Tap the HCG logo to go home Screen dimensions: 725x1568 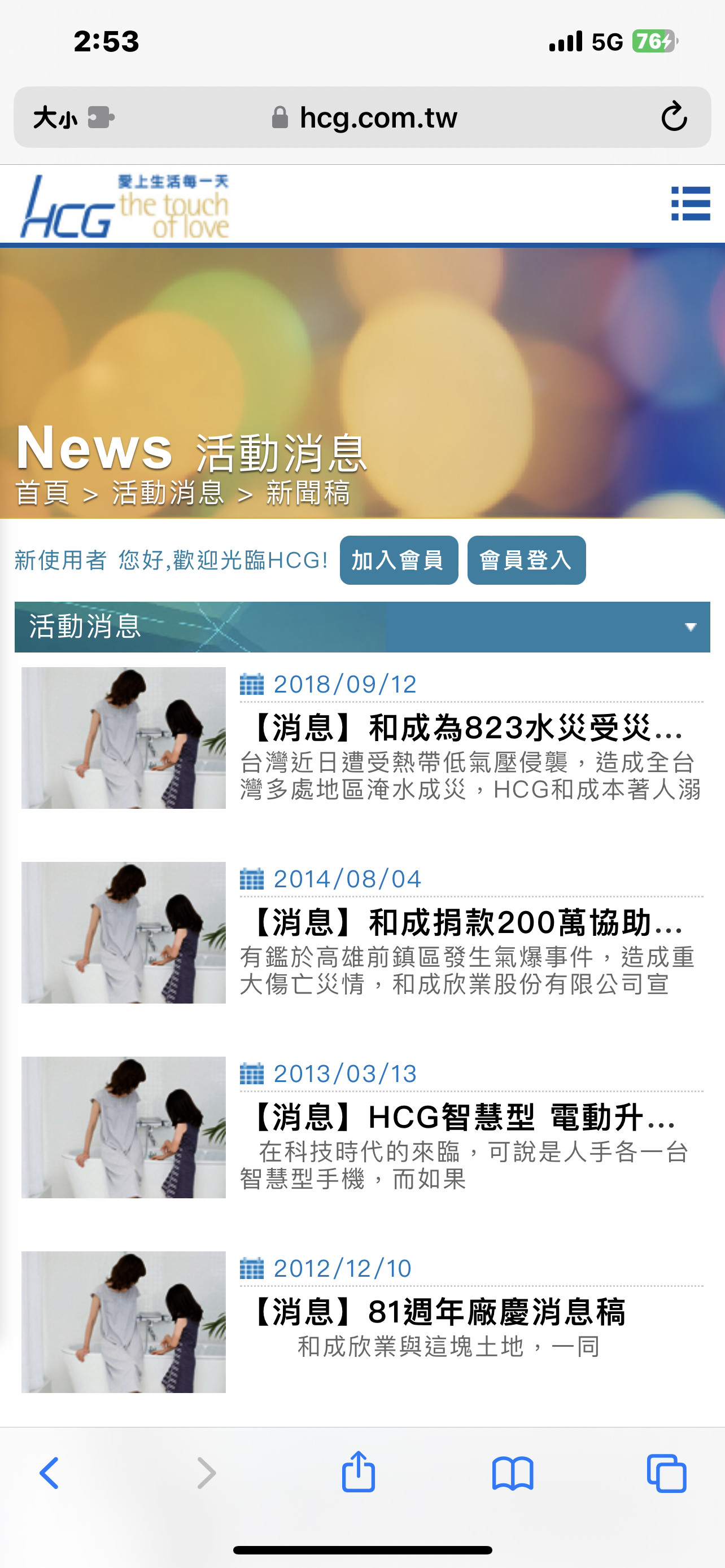(x=125, y=206)
